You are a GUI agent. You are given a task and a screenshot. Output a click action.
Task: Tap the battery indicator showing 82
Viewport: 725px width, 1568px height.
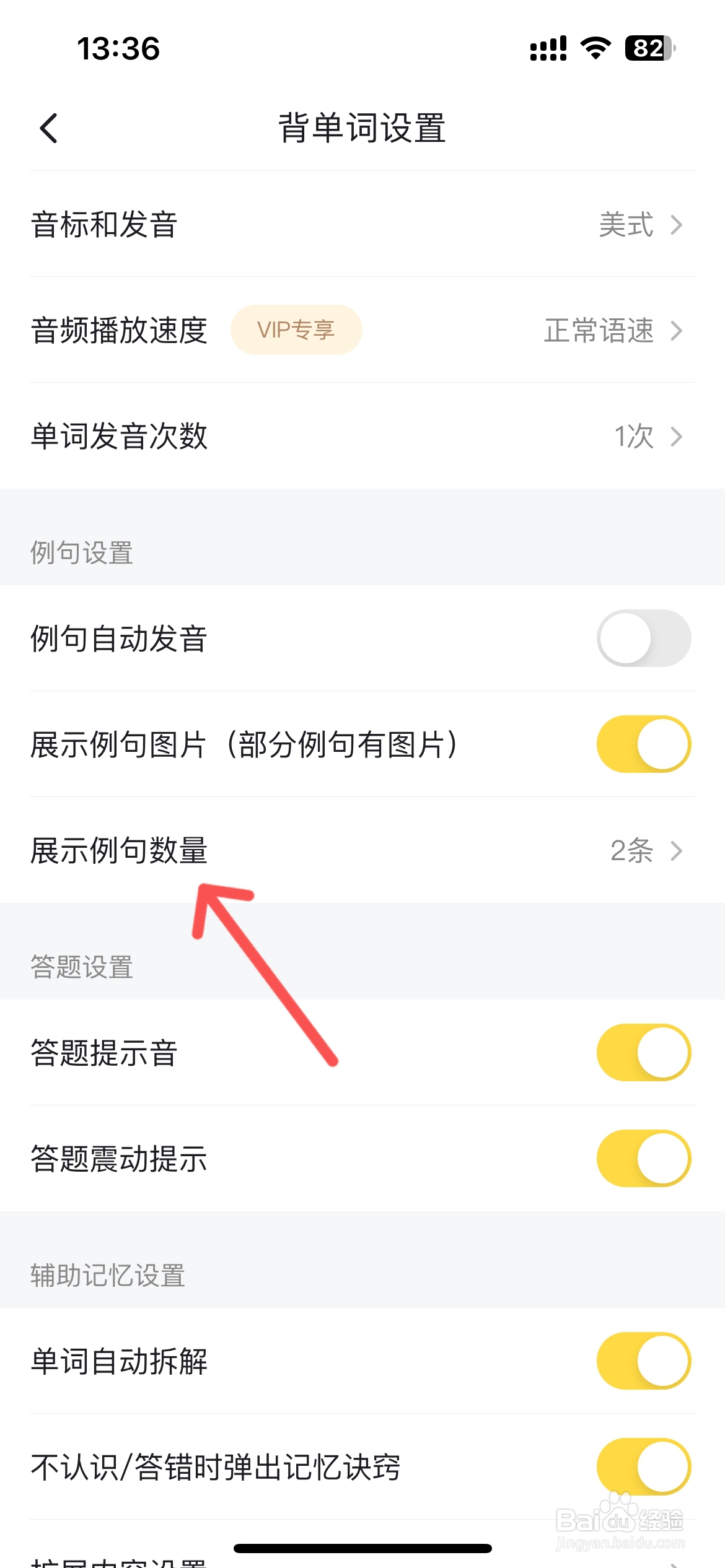coord(647,47)
